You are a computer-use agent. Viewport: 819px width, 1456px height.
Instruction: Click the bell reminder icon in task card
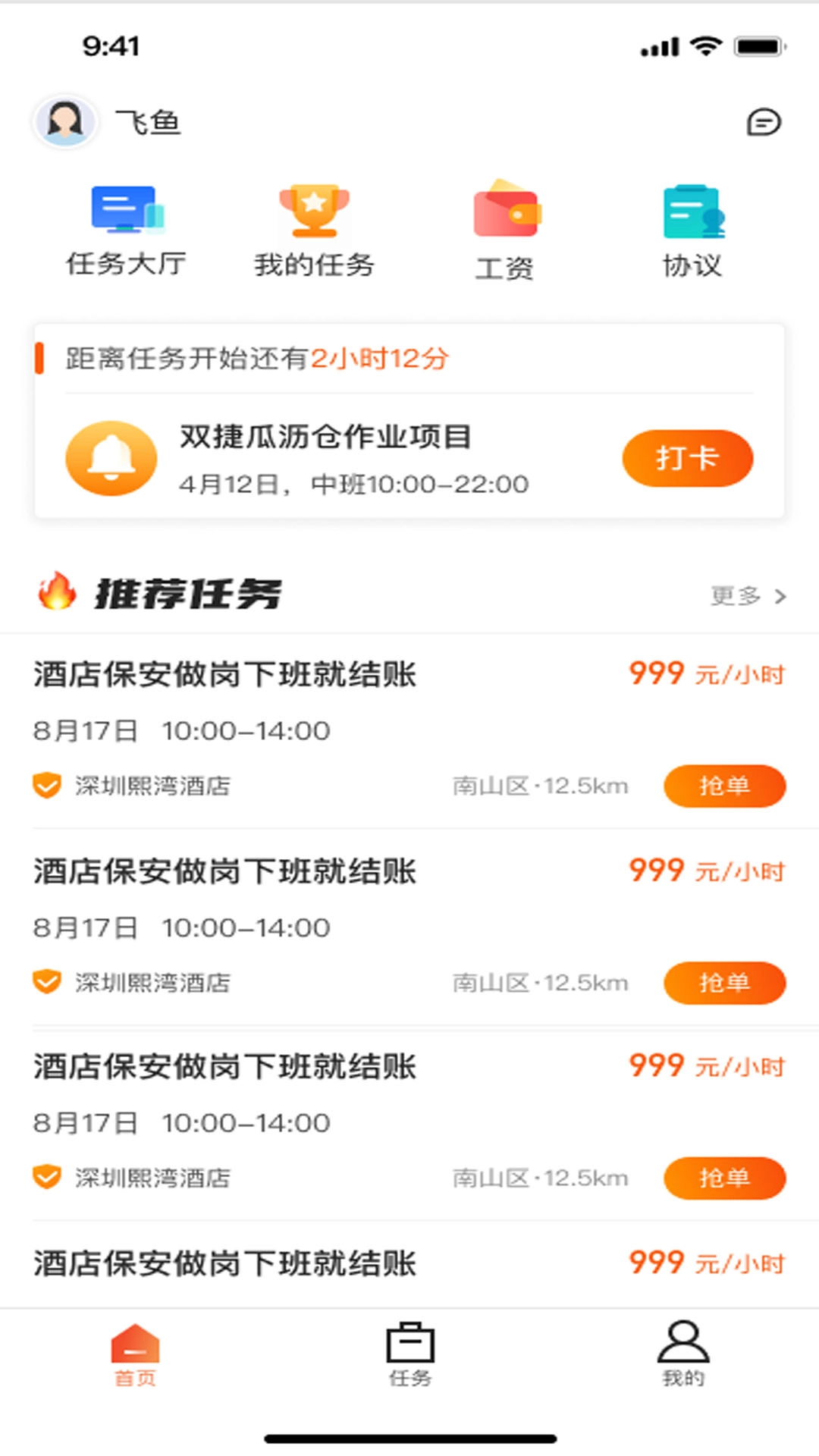coord(111,457)
